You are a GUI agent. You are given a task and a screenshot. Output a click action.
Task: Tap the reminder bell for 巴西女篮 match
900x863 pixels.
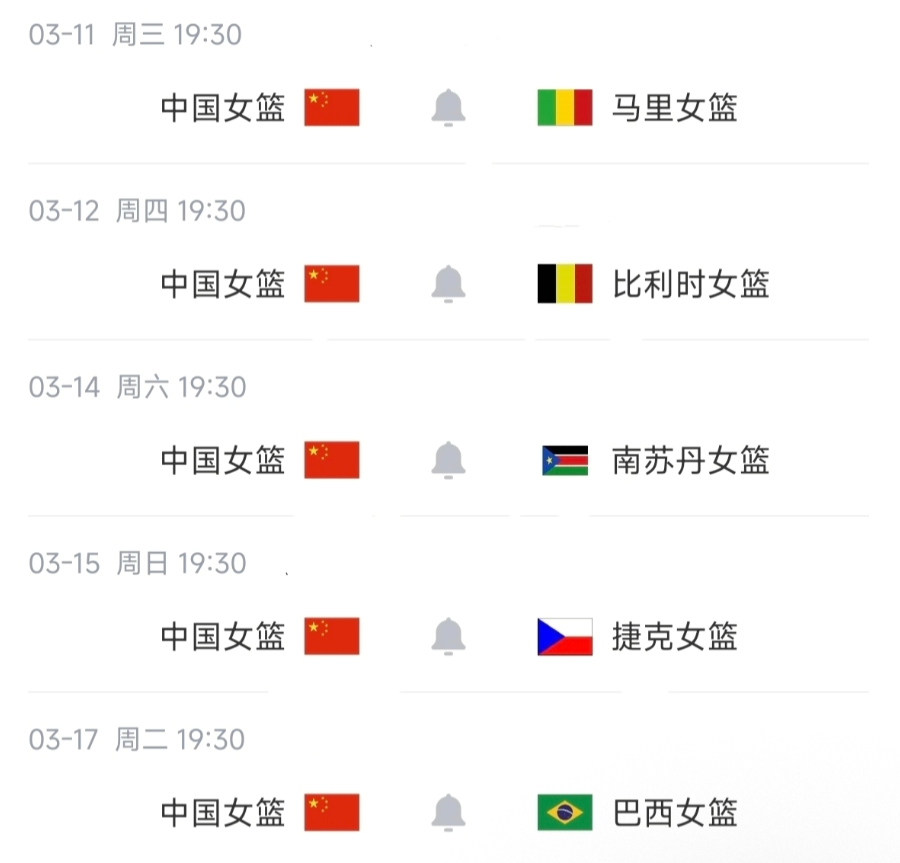(x=449, y=812)
